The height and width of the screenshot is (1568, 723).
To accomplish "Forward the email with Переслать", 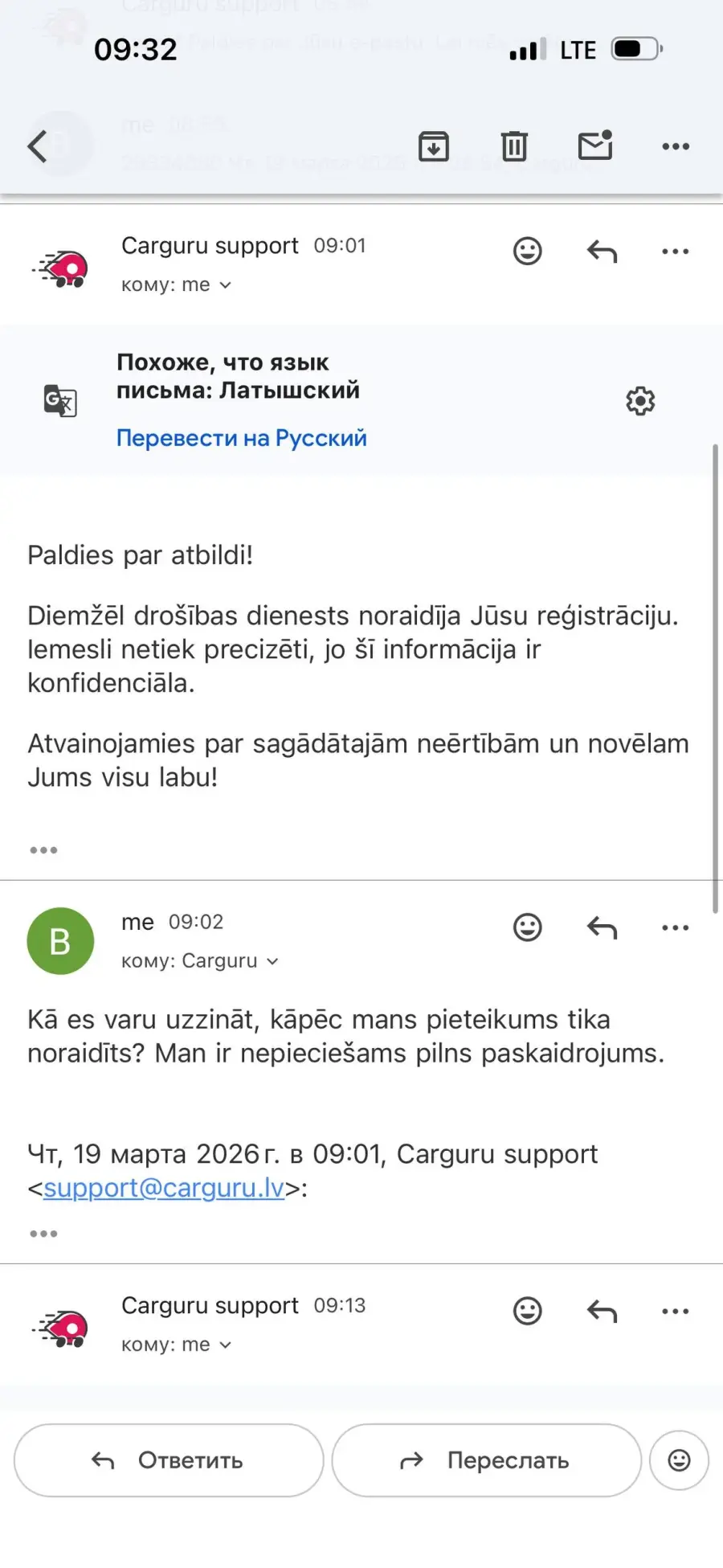I will [486, 1460].
